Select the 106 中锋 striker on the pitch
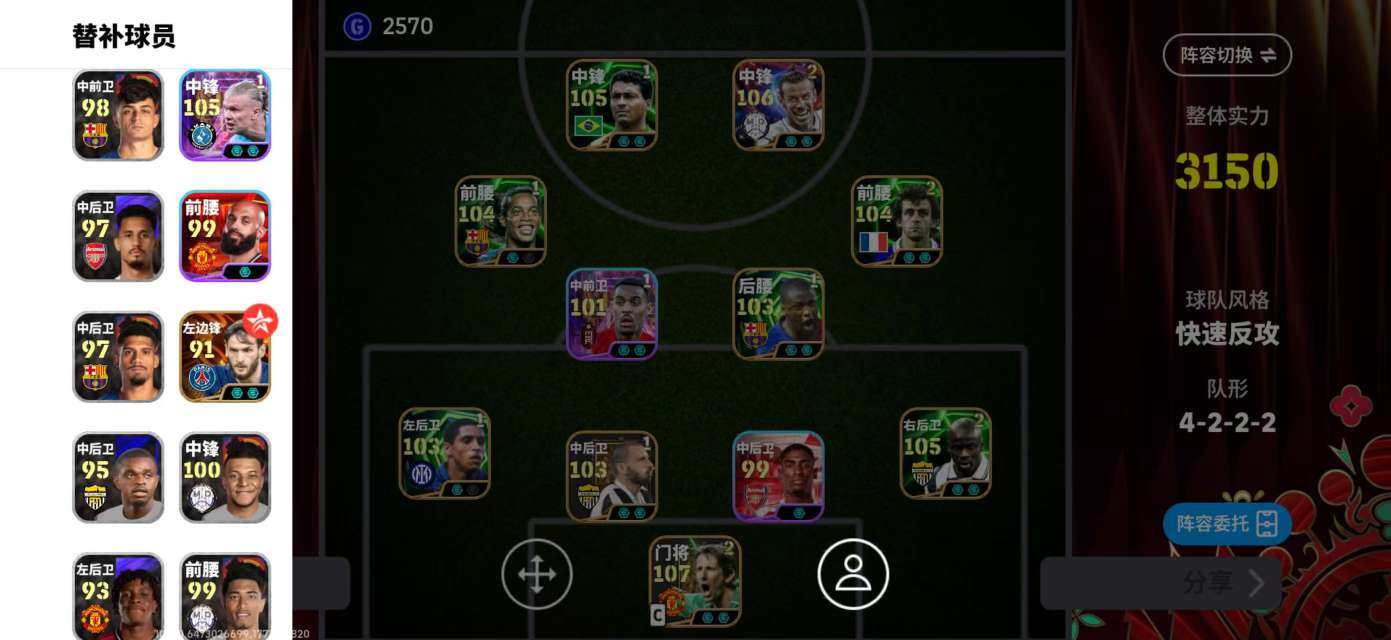The width and height of the screenshot is (1391, 640). tap(778, 105)
